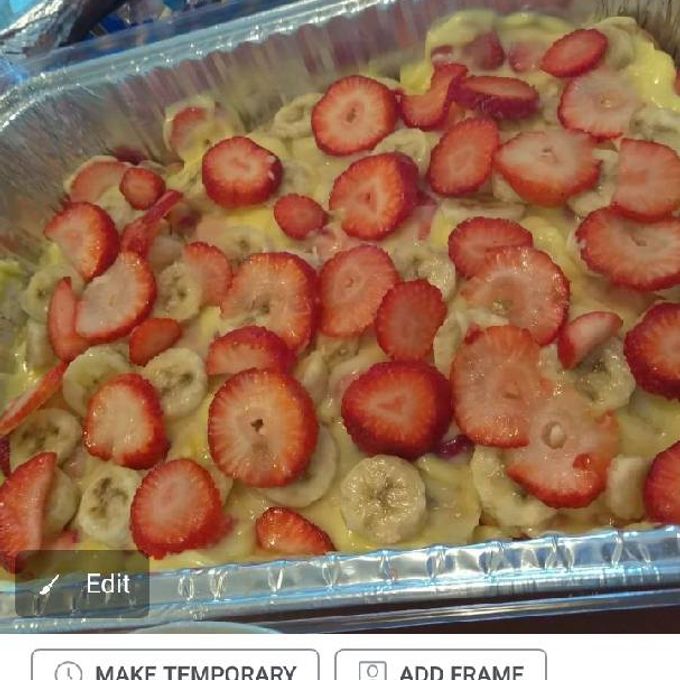Select the Add Frame button
The height and width of the screenshot is (680, 680).
click(441, 668)
